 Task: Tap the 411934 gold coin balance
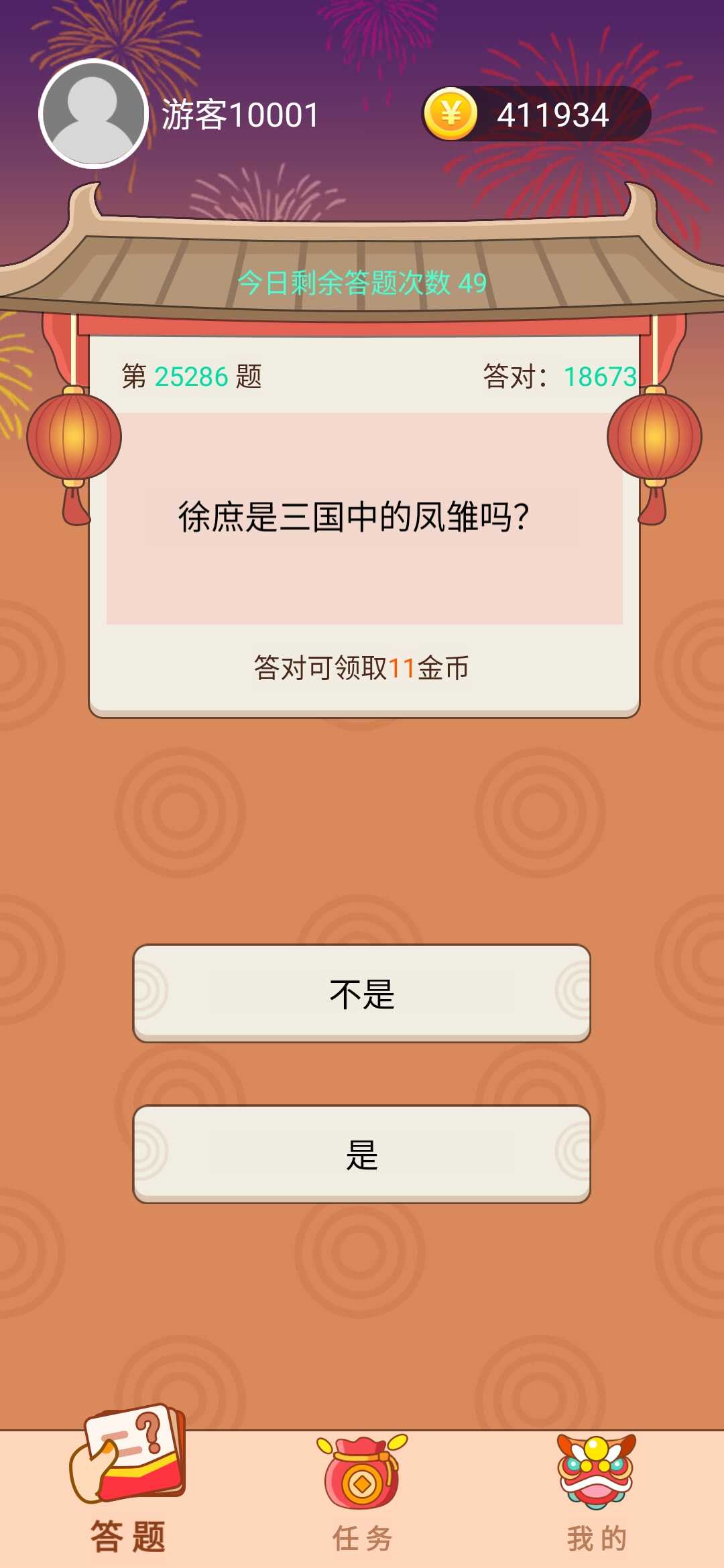click(536, 114)
